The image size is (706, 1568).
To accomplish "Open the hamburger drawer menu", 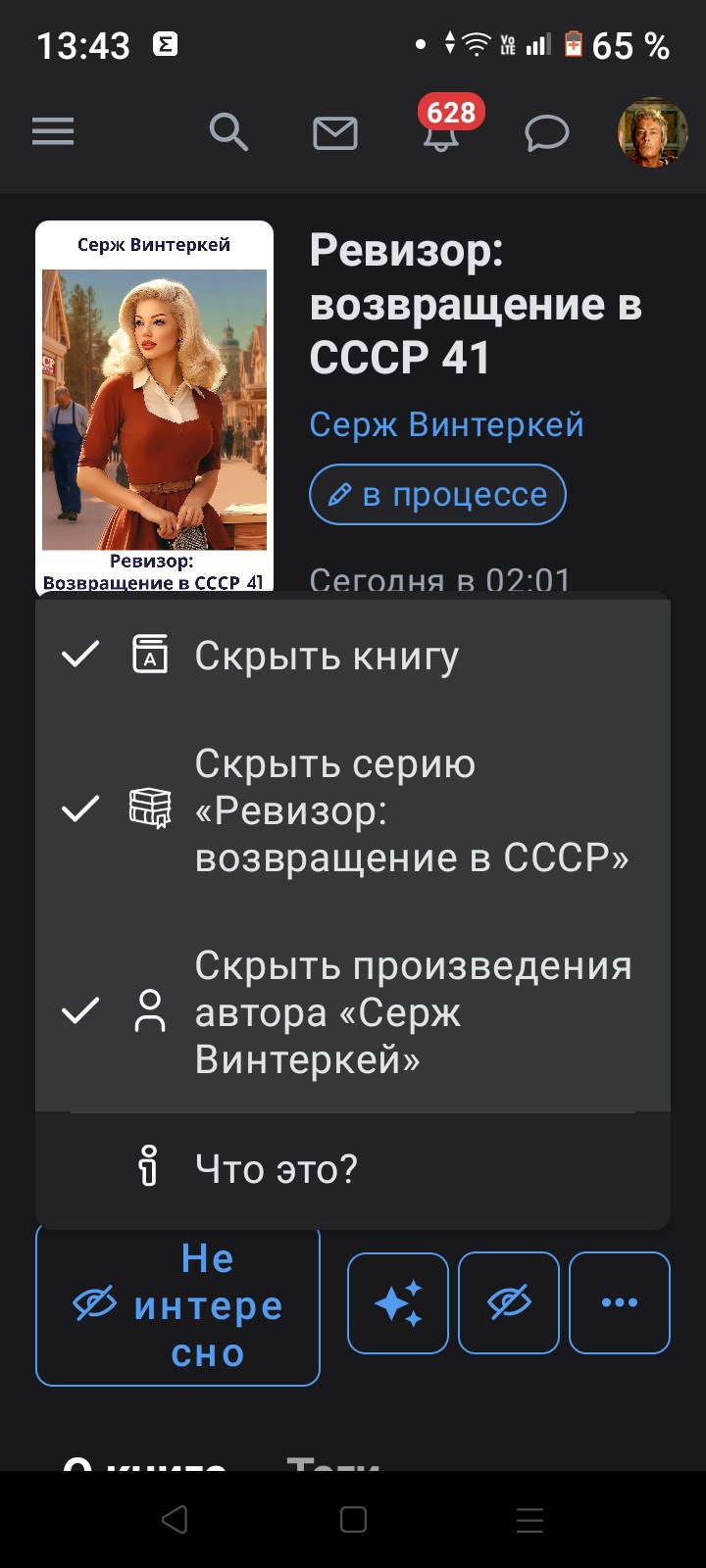I will pos(53,131).
